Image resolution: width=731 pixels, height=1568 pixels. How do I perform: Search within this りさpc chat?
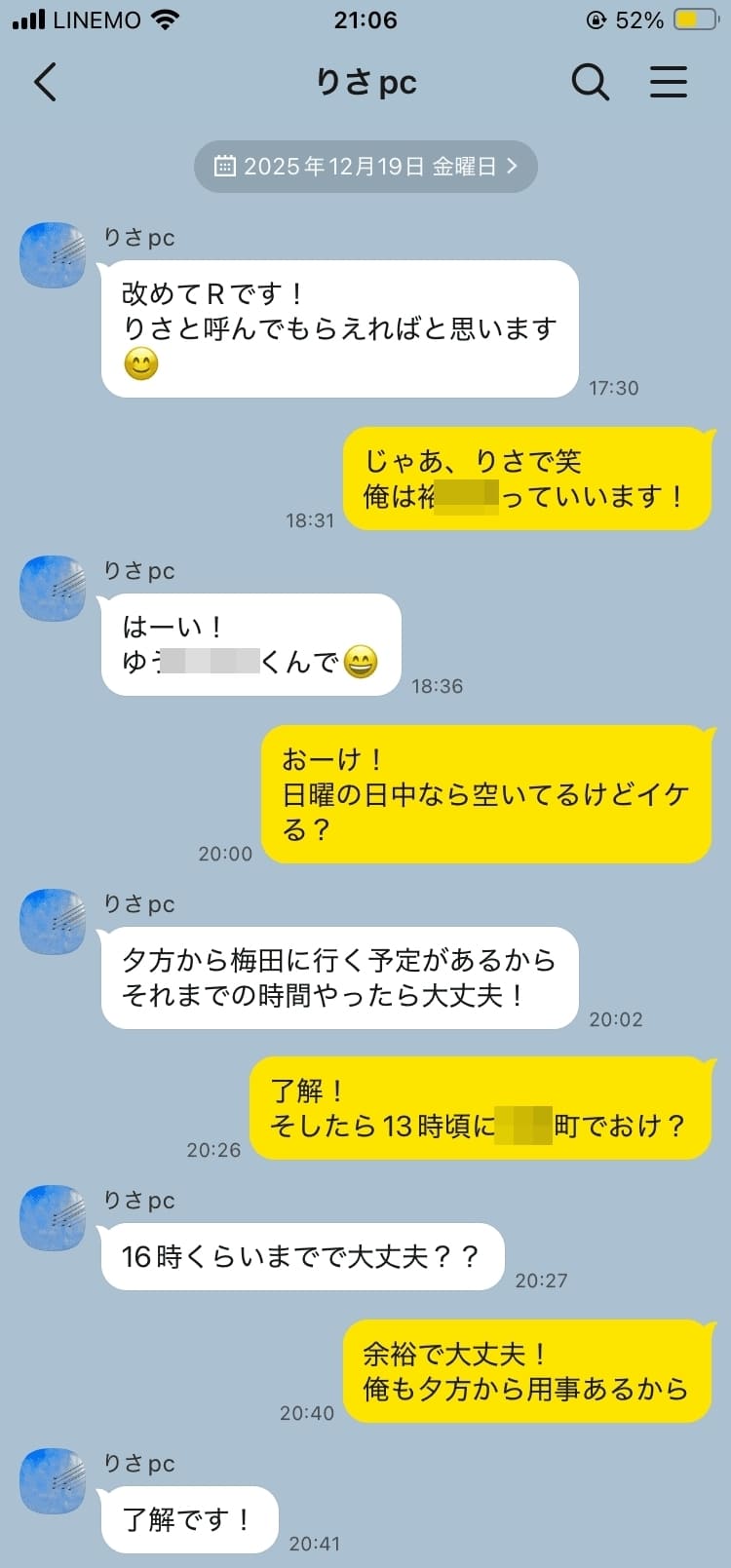(x=590, y=82)
